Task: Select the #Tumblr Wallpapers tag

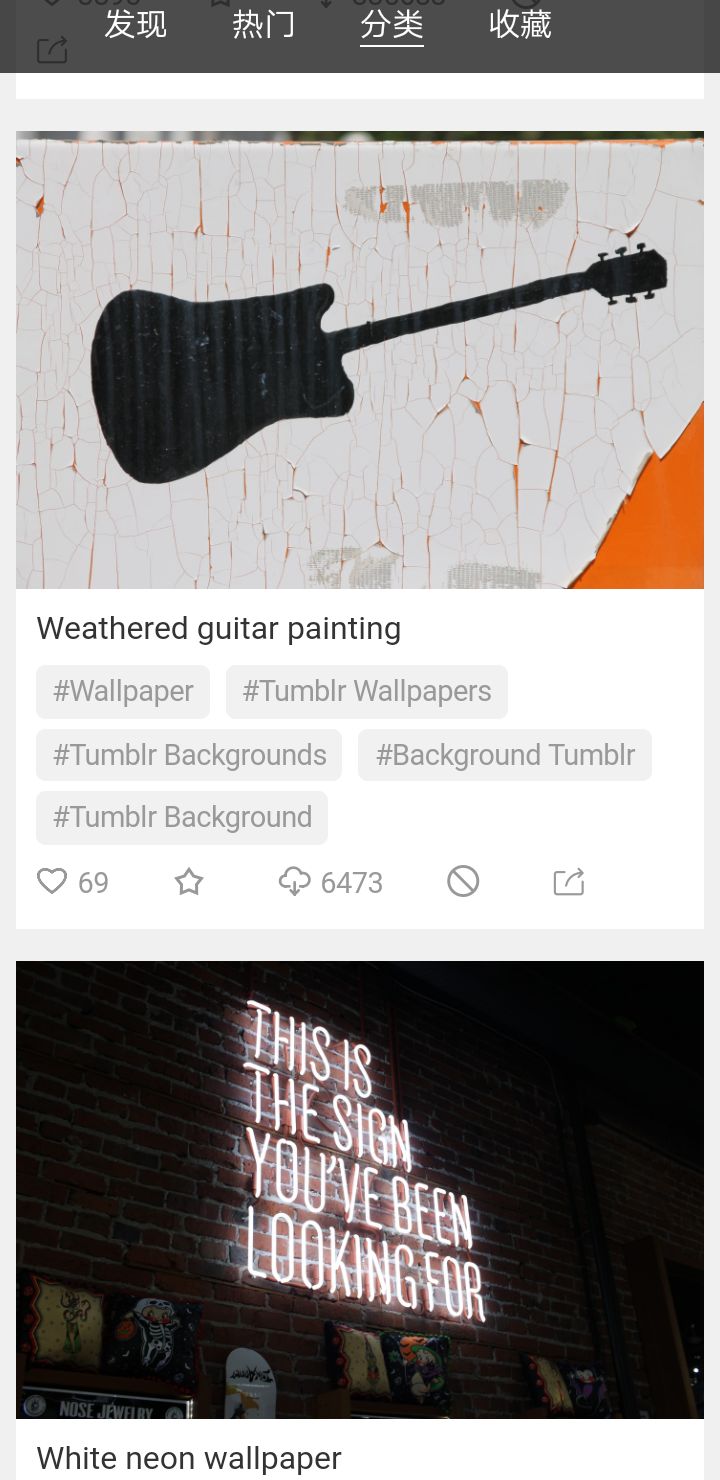Action: [366, 692]
